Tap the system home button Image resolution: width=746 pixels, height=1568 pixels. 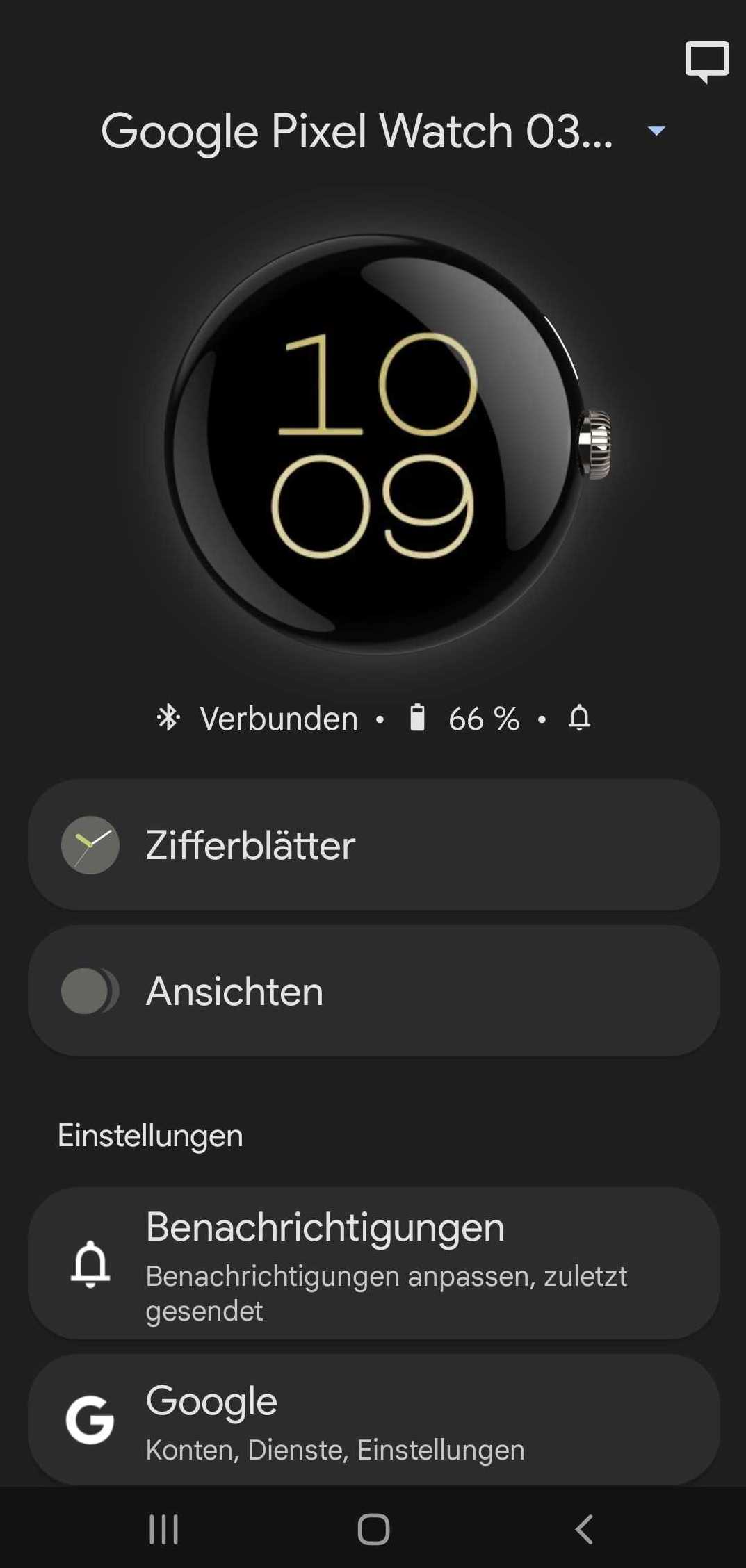click(373, 1529)
